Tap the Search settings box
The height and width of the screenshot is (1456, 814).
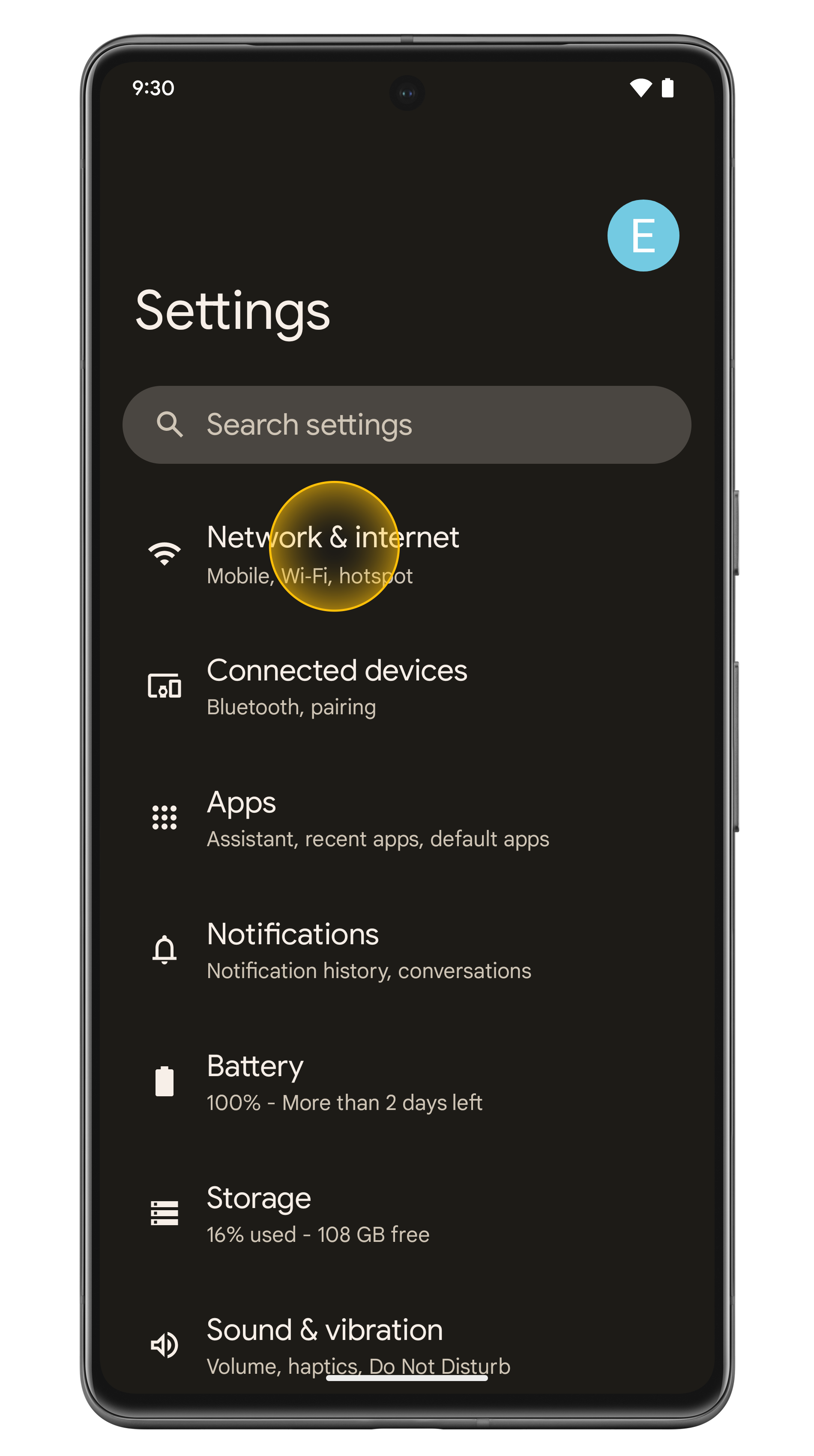coord(407,424)
